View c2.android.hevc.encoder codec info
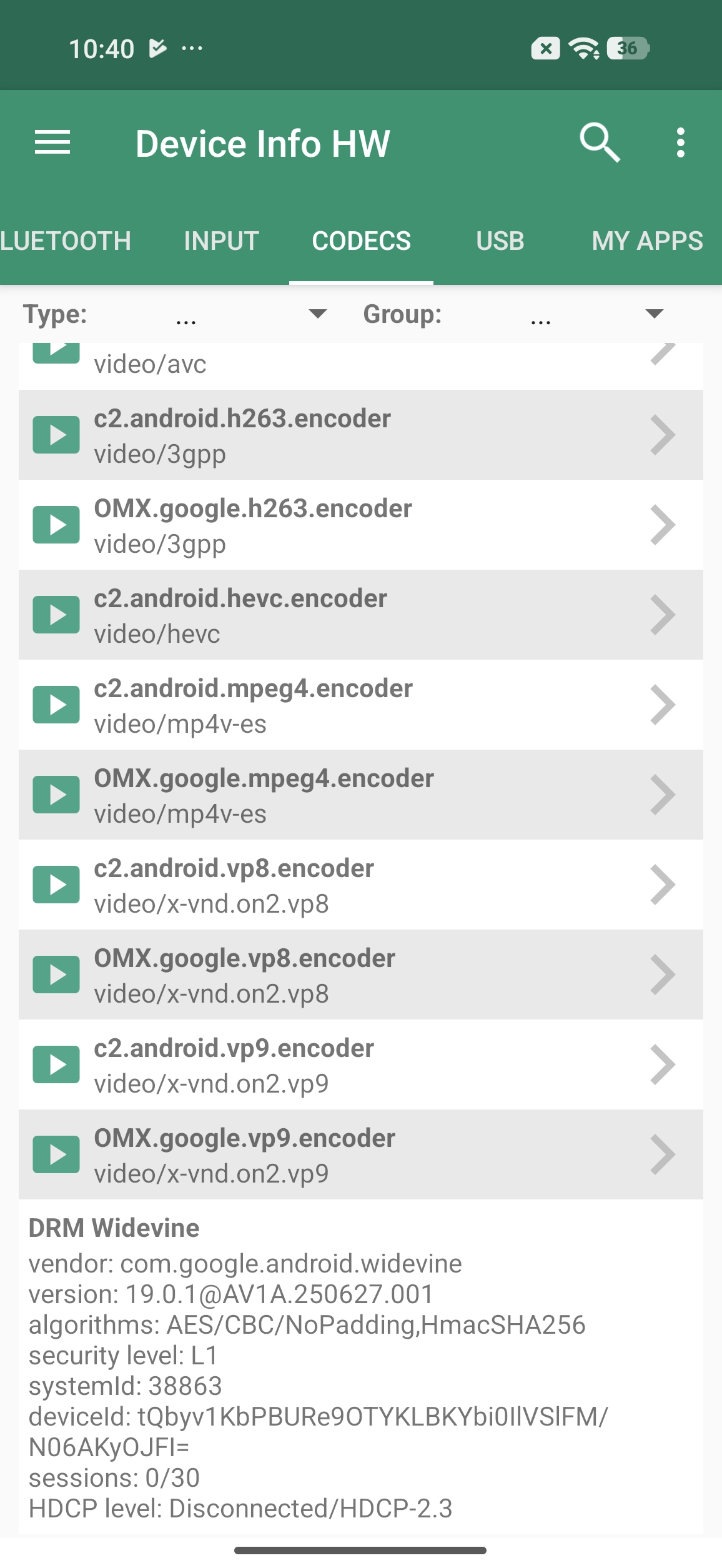 pos(361,615)
